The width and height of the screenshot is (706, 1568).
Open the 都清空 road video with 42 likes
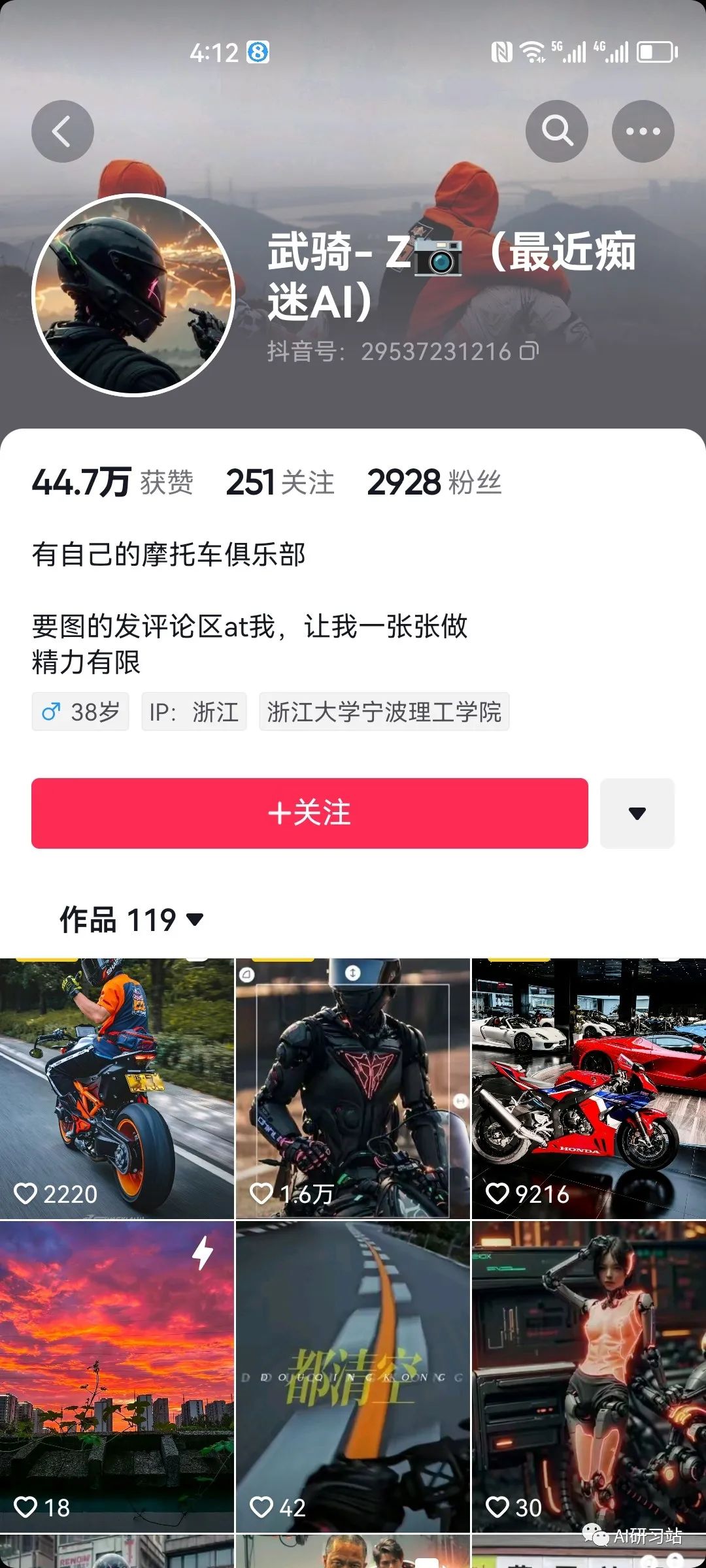352,1375
